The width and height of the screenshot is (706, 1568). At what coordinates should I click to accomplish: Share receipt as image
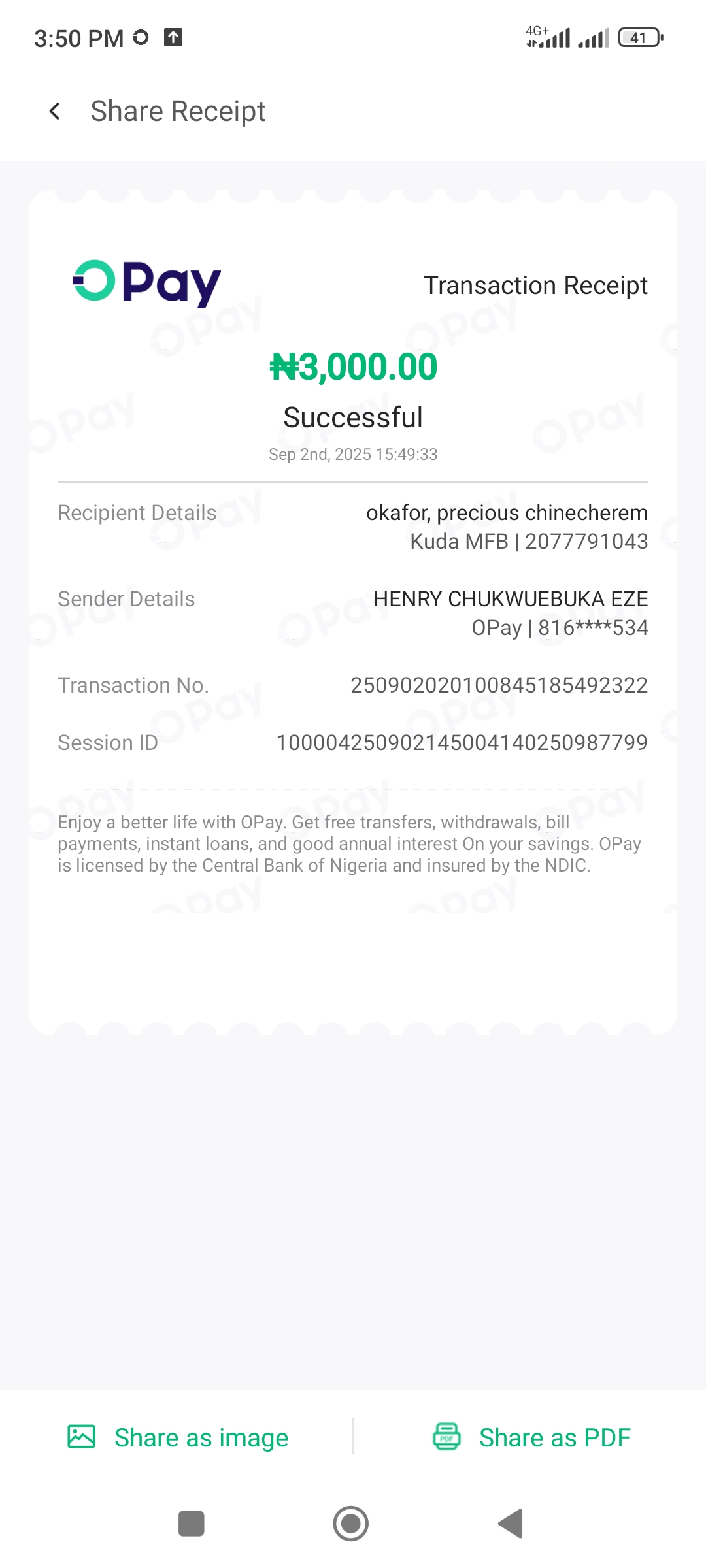(178, 1437)
